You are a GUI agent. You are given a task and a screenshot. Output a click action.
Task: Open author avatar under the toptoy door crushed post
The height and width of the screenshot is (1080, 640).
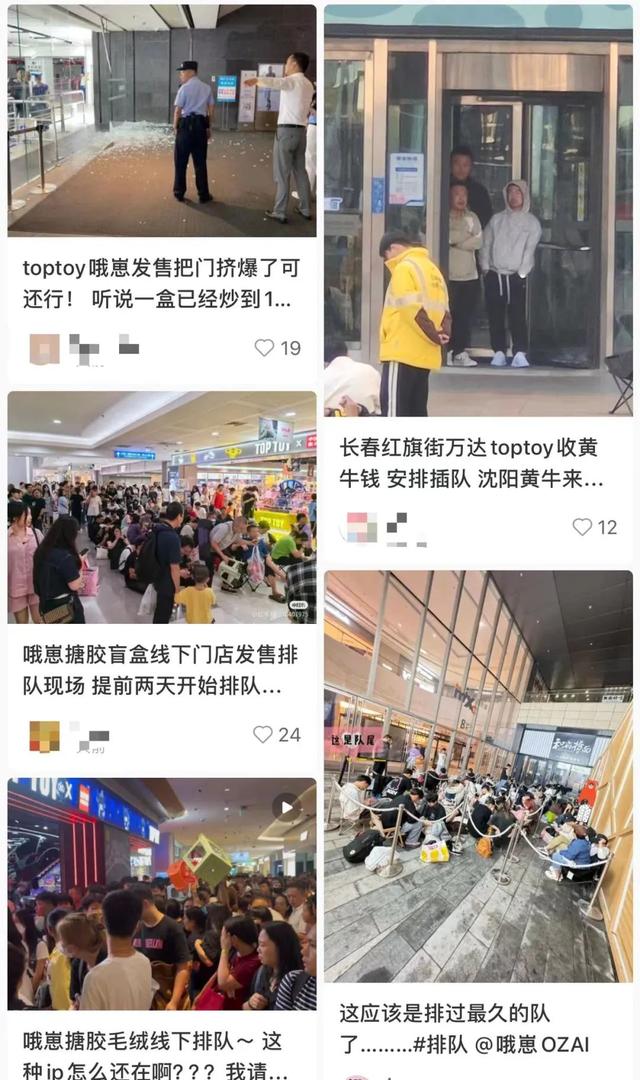coord(45,349)
